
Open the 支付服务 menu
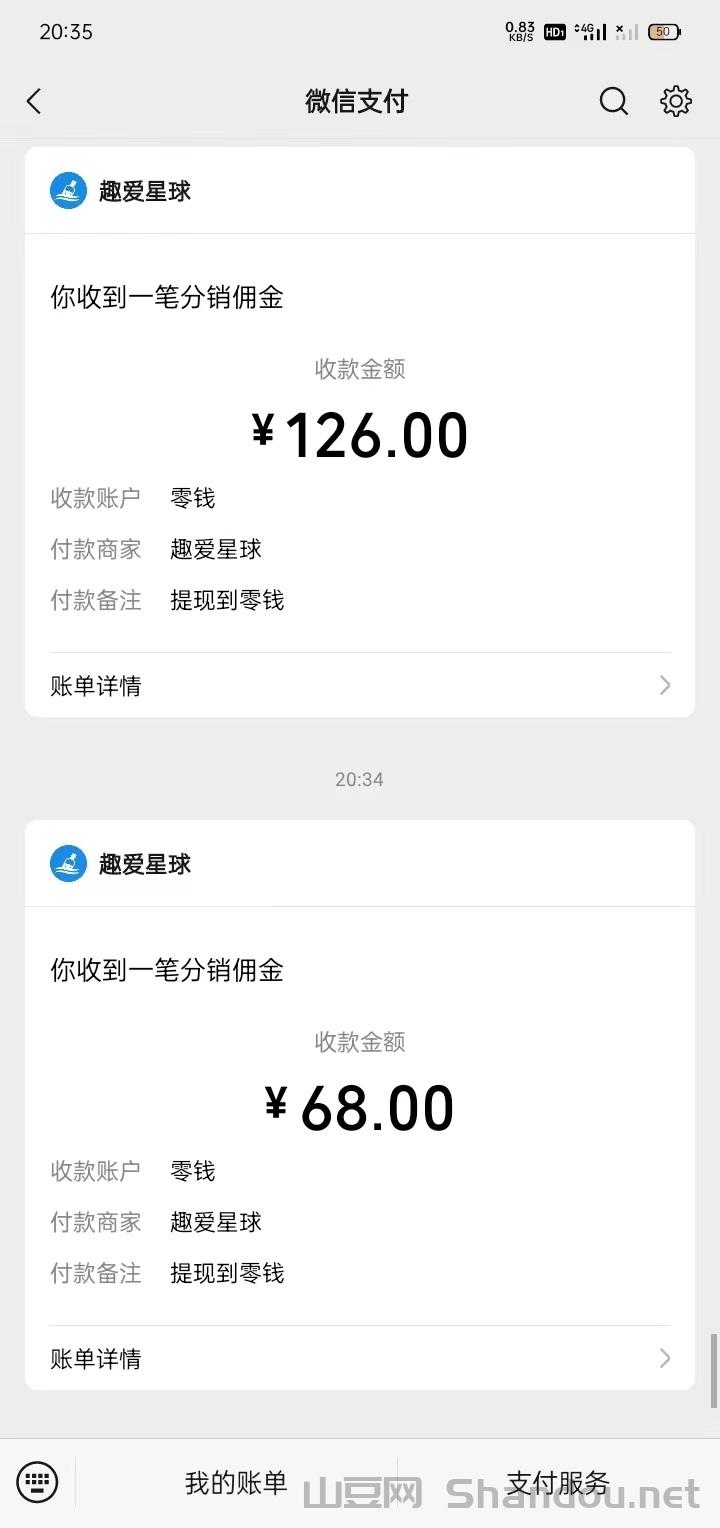[557, 1483]
